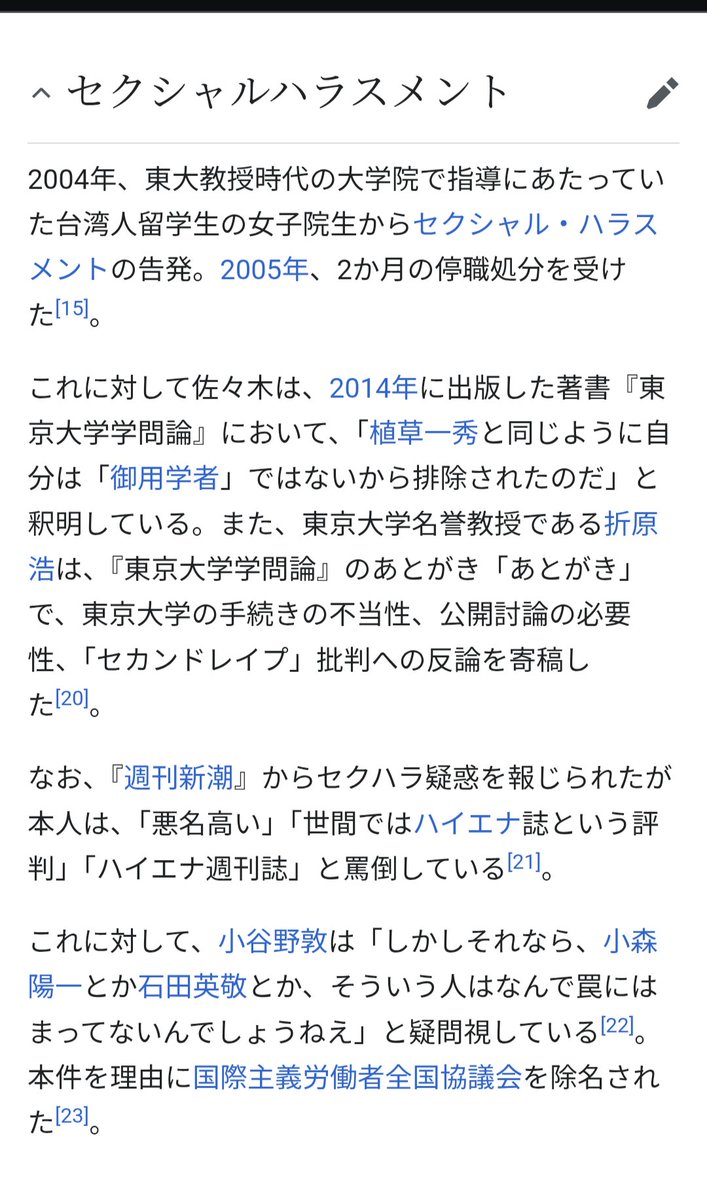Screen dimensions: 707x1200
Task: Open the 国際主義労働者全国協議会 link
Action: coord(358,1076)
